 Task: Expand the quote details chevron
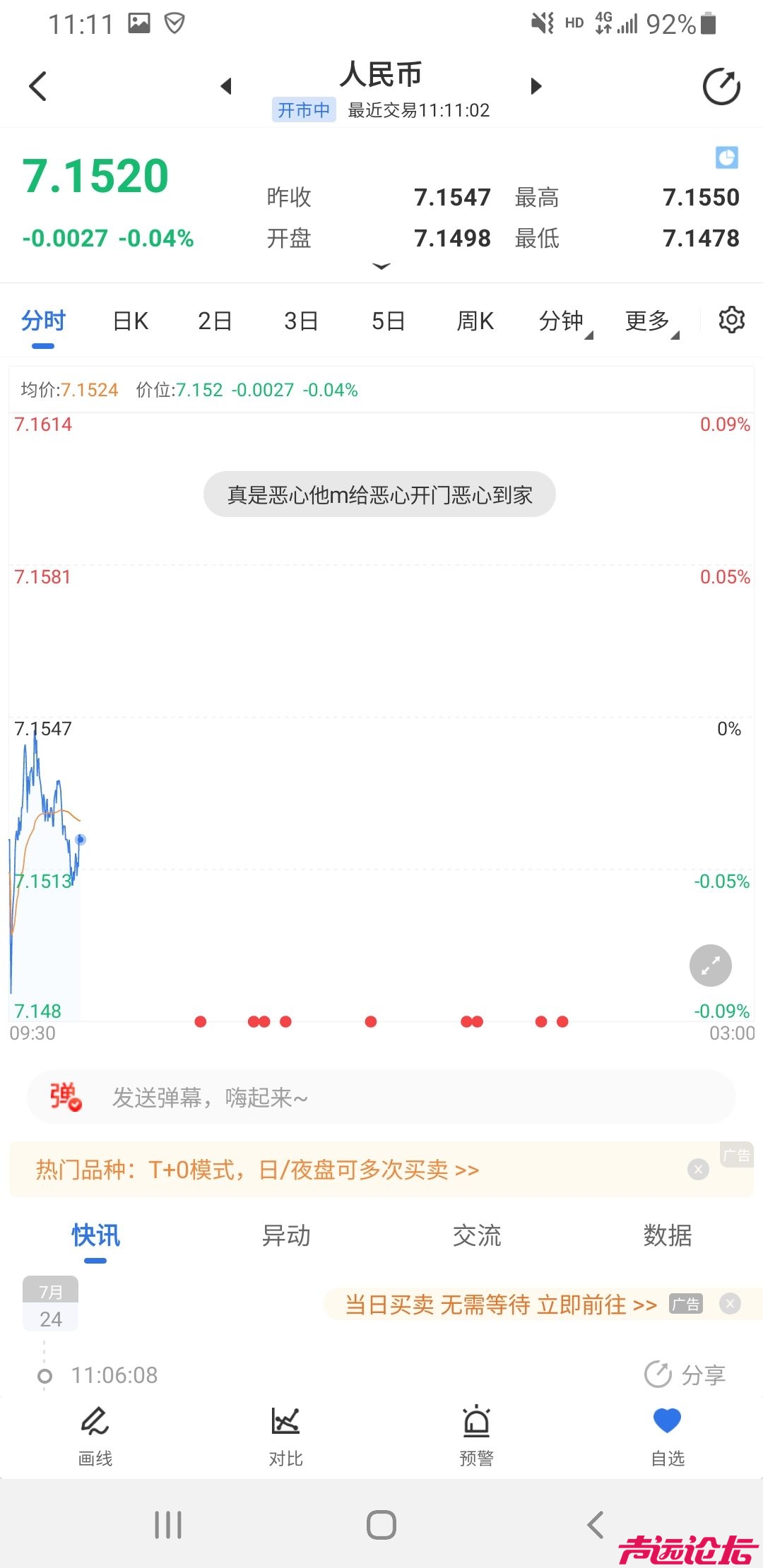(381, 266)
